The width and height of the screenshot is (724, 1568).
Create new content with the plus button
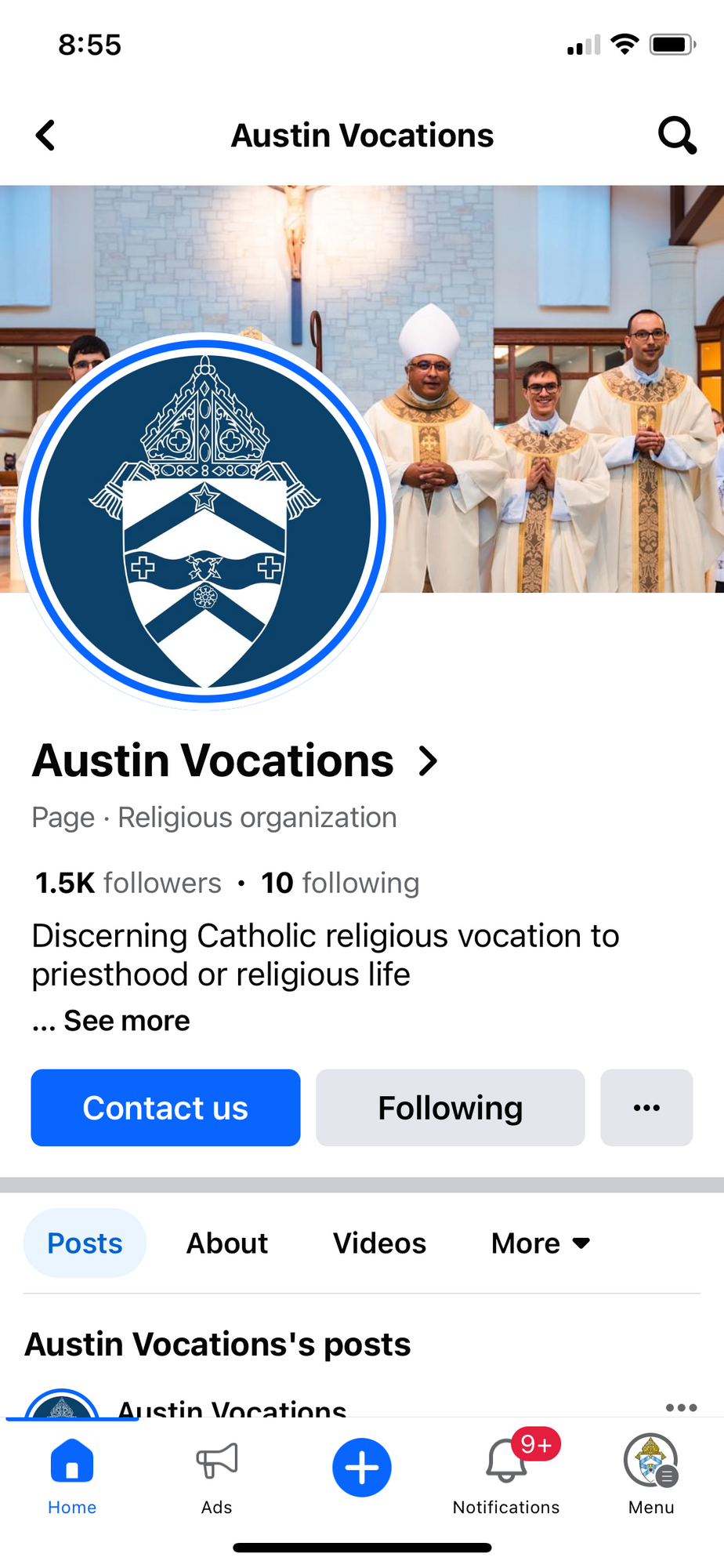coord(362,1468)
